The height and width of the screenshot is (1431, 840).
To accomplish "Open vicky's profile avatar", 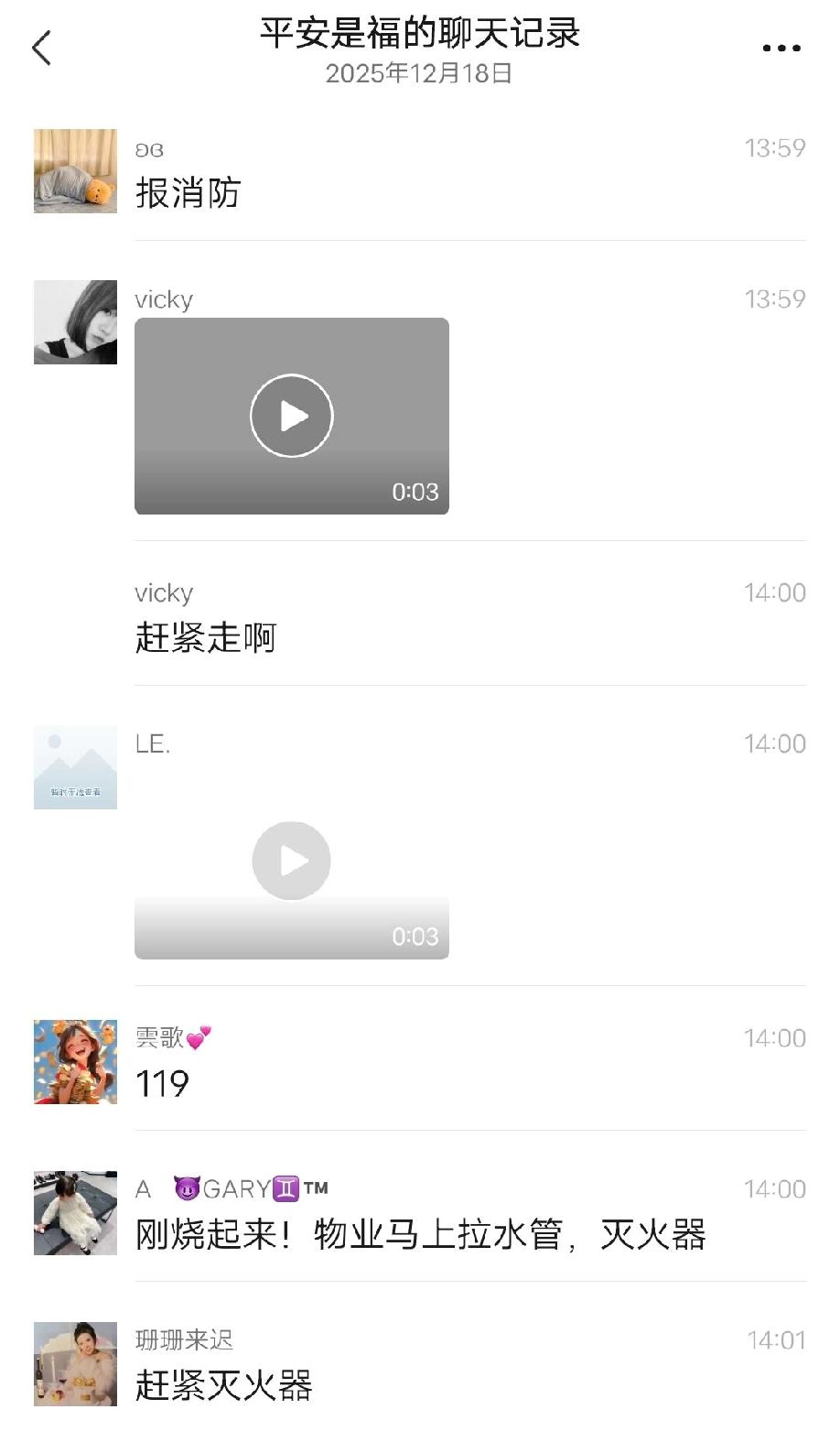I will [x=75, y=322].
